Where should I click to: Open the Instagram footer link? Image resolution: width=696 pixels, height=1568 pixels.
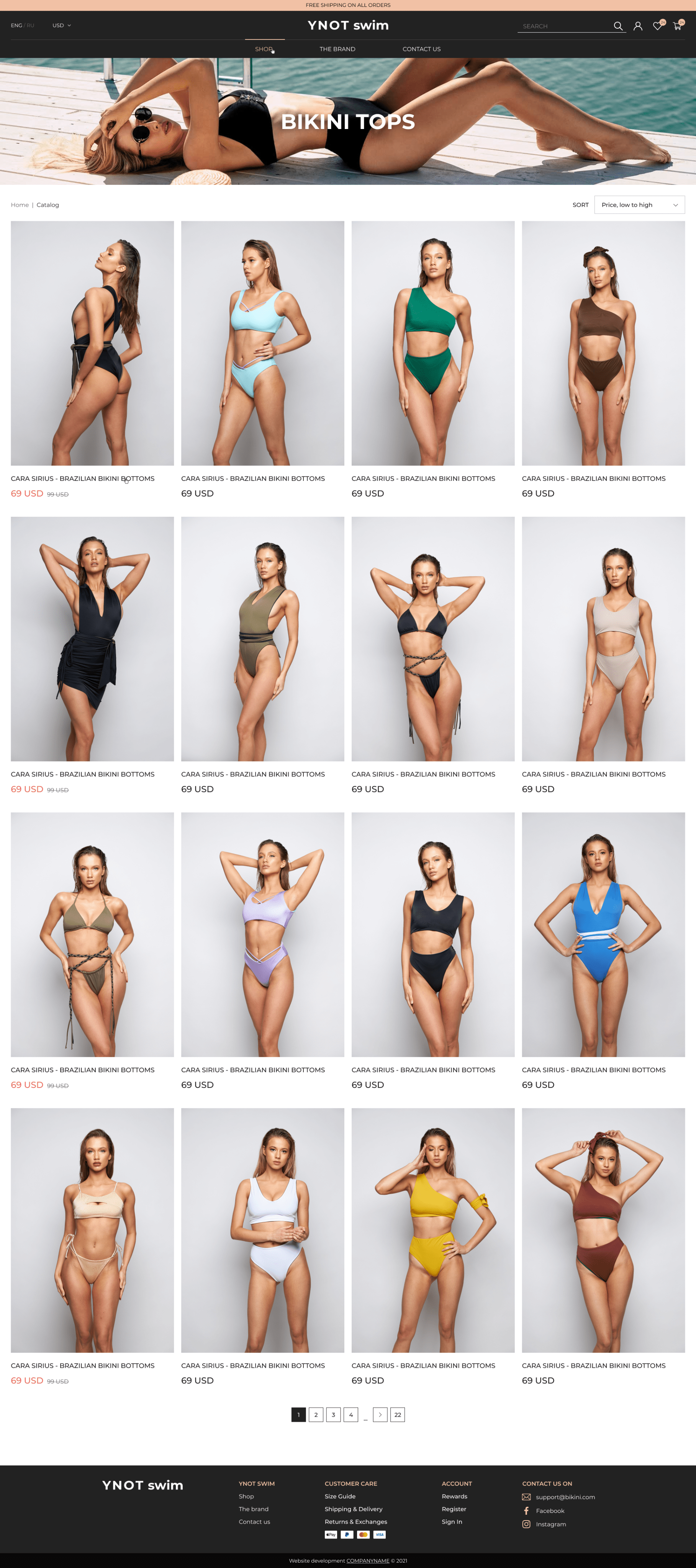point(550,1524)
